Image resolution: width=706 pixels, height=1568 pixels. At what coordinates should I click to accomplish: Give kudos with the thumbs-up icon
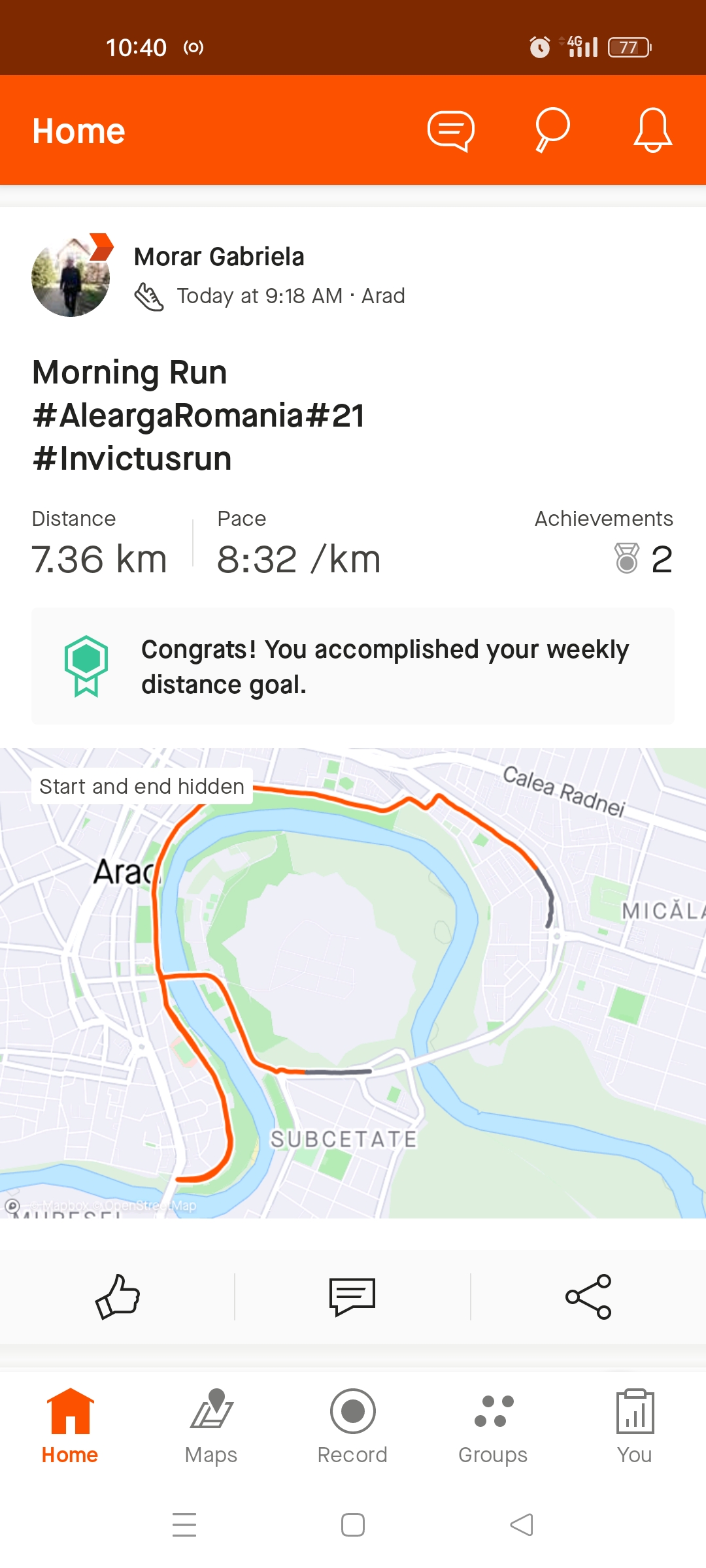(x=118, y=1297)
